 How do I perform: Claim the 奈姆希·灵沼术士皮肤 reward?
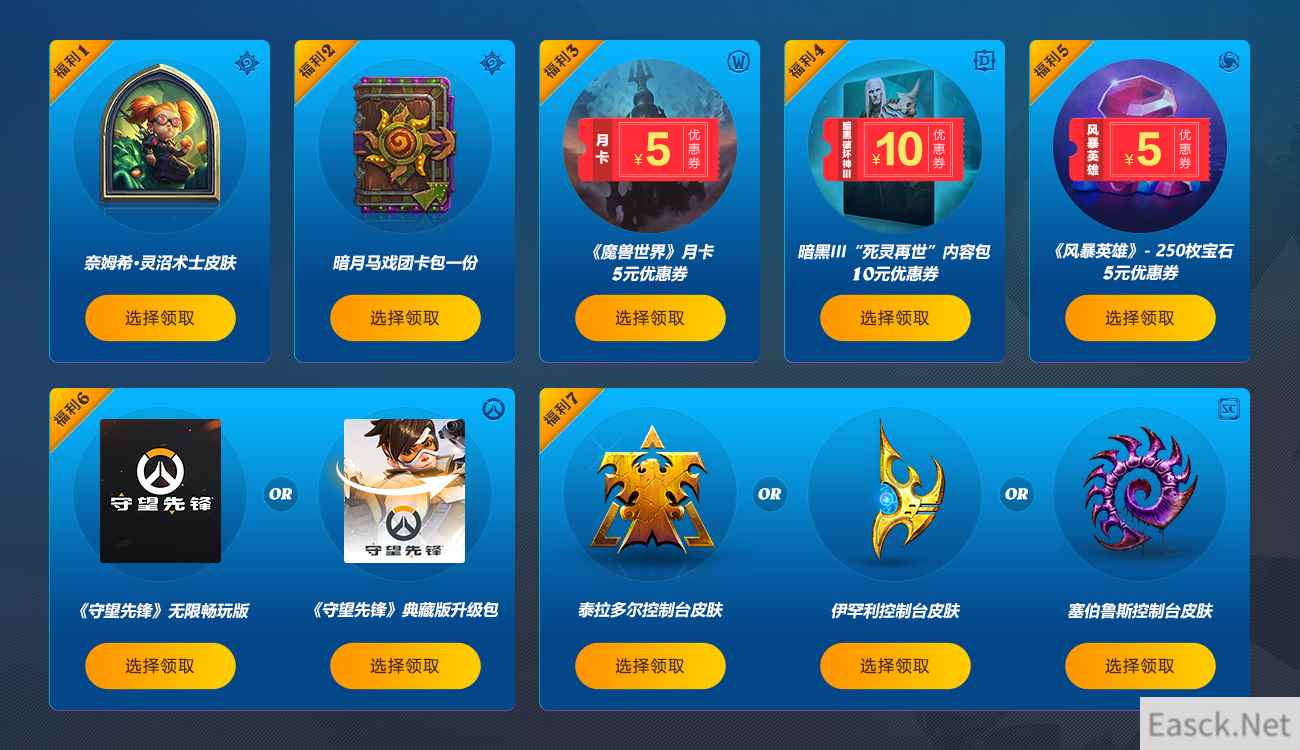(160, 318)
